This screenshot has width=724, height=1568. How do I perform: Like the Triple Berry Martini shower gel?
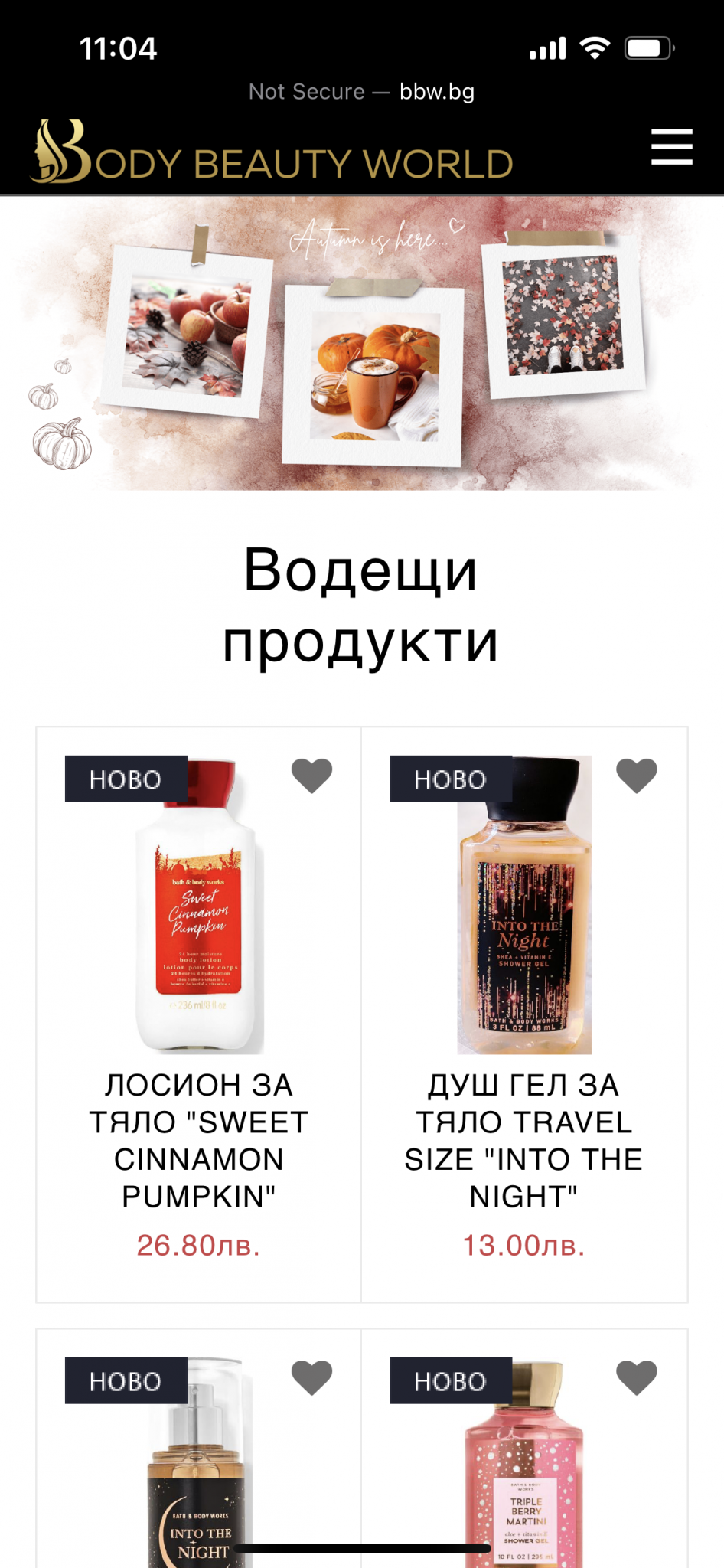pos(637,1377)
